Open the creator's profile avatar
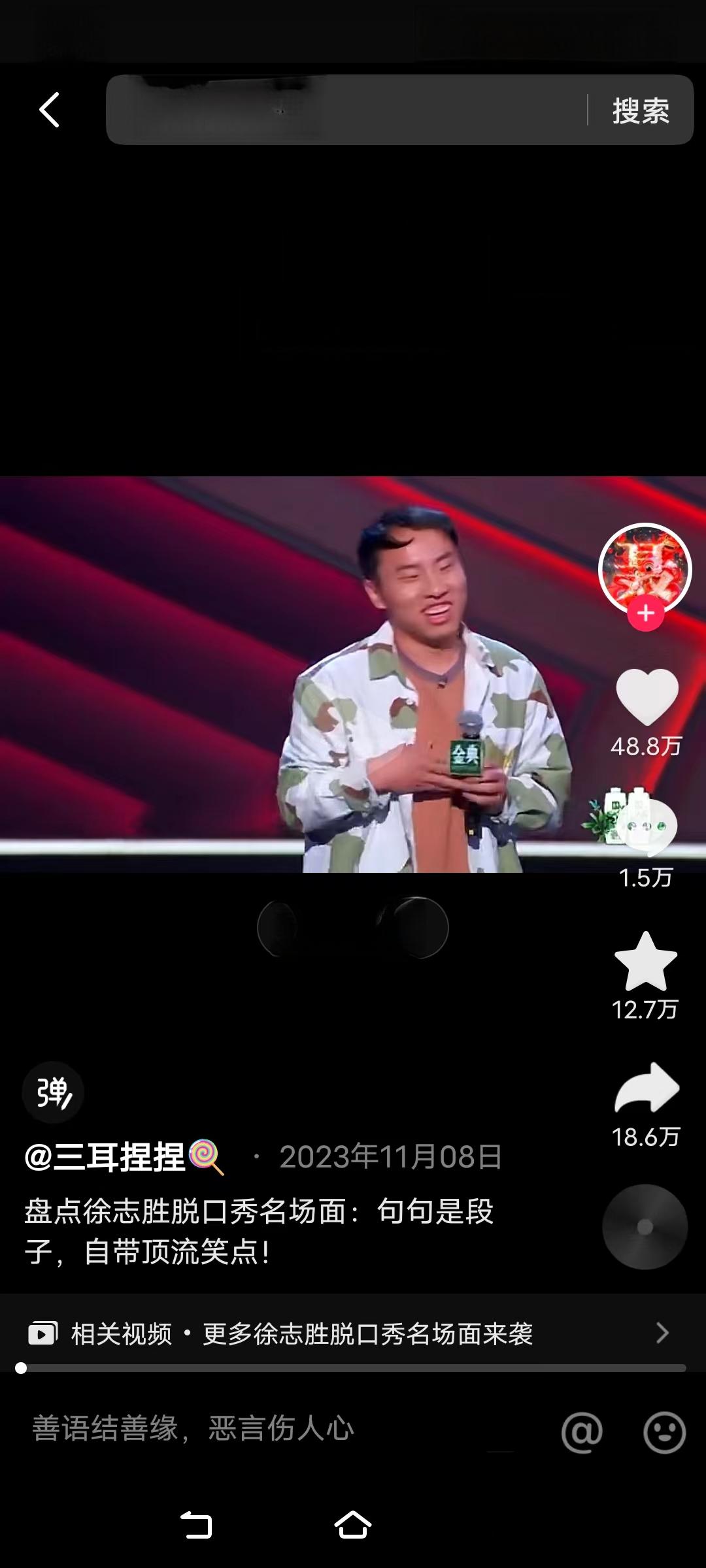Image resolution: width=706 pixels, height=1568 pixels. [645, 568]
